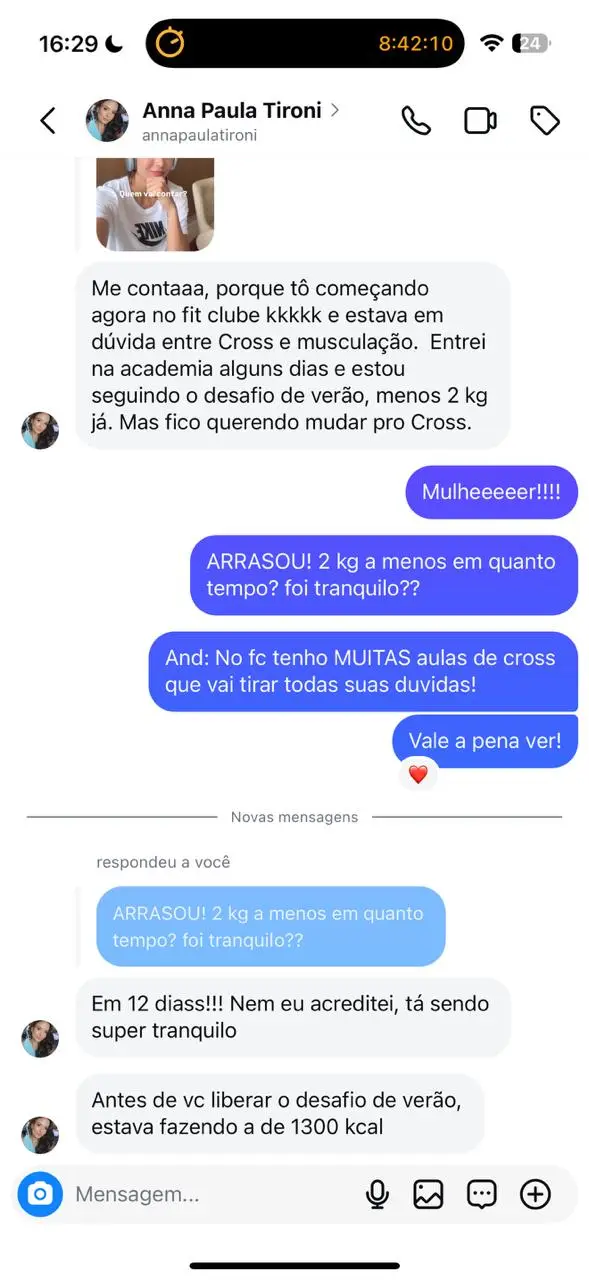Screen dimensions: 589x1280
Task: Jump to quoted ARRASOU reply message
Action: (x=270, y=926)
